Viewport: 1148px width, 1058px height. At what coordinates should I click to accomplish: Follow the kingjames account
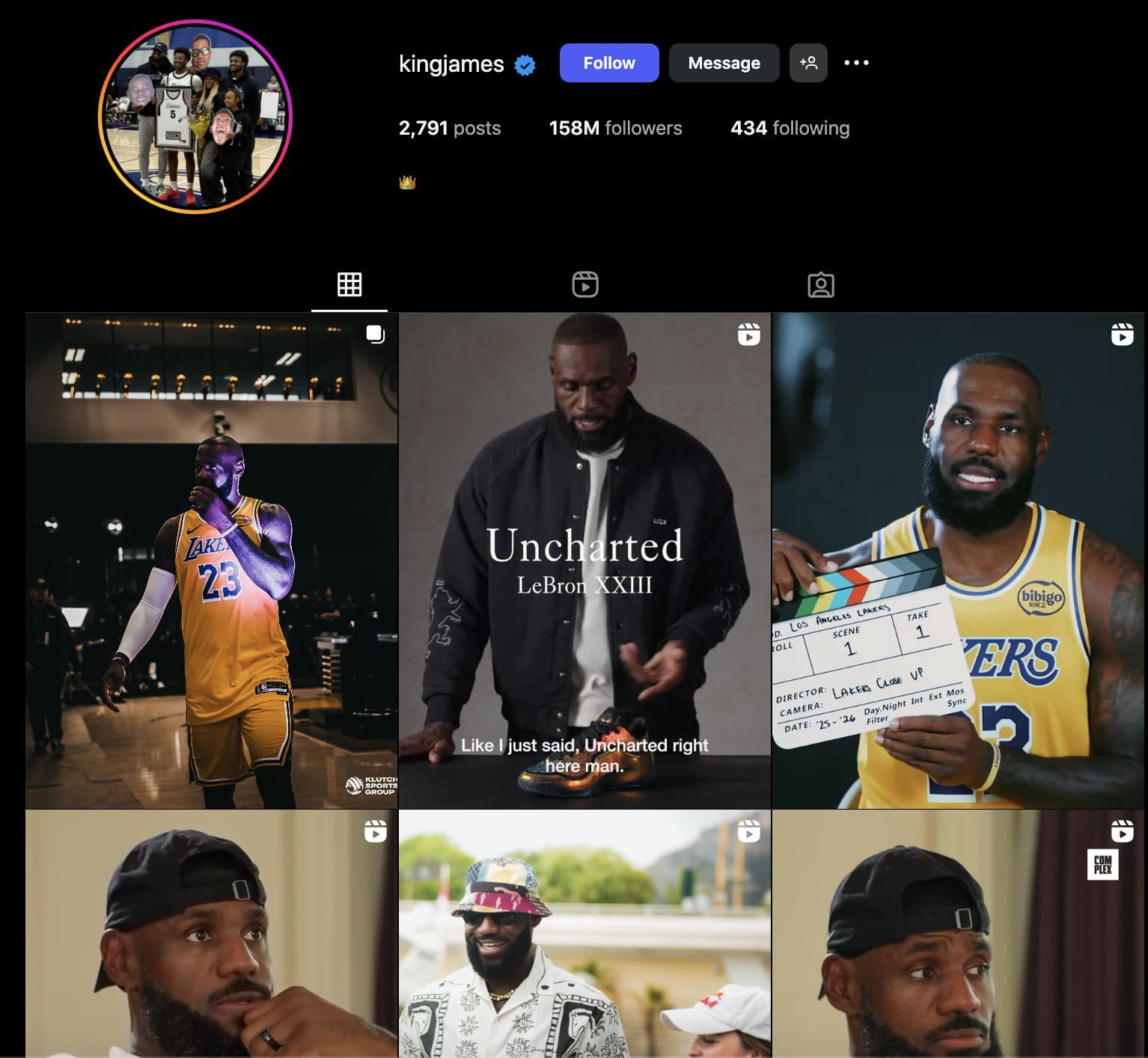[x=608, y=63]
